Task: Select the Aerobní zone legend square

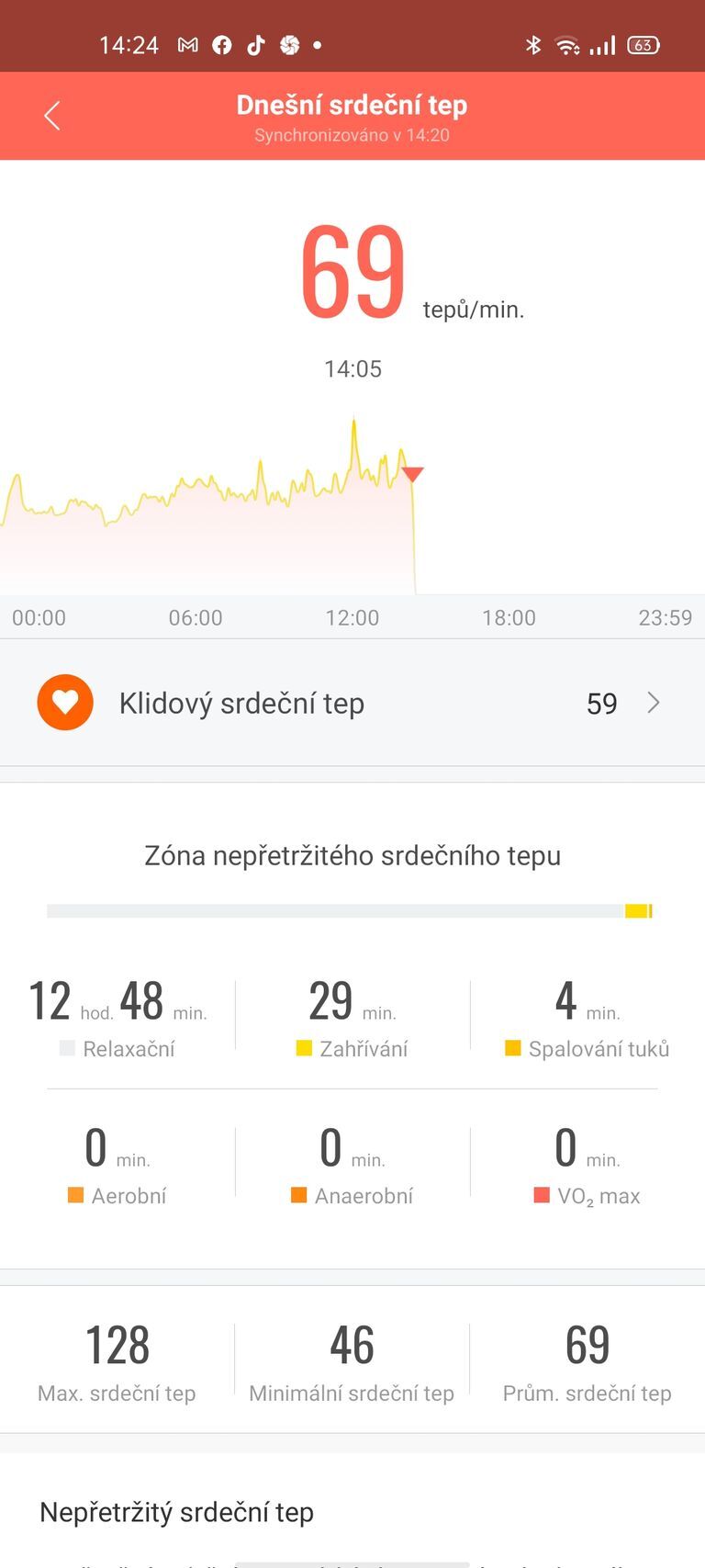Action: (76, 1195)
